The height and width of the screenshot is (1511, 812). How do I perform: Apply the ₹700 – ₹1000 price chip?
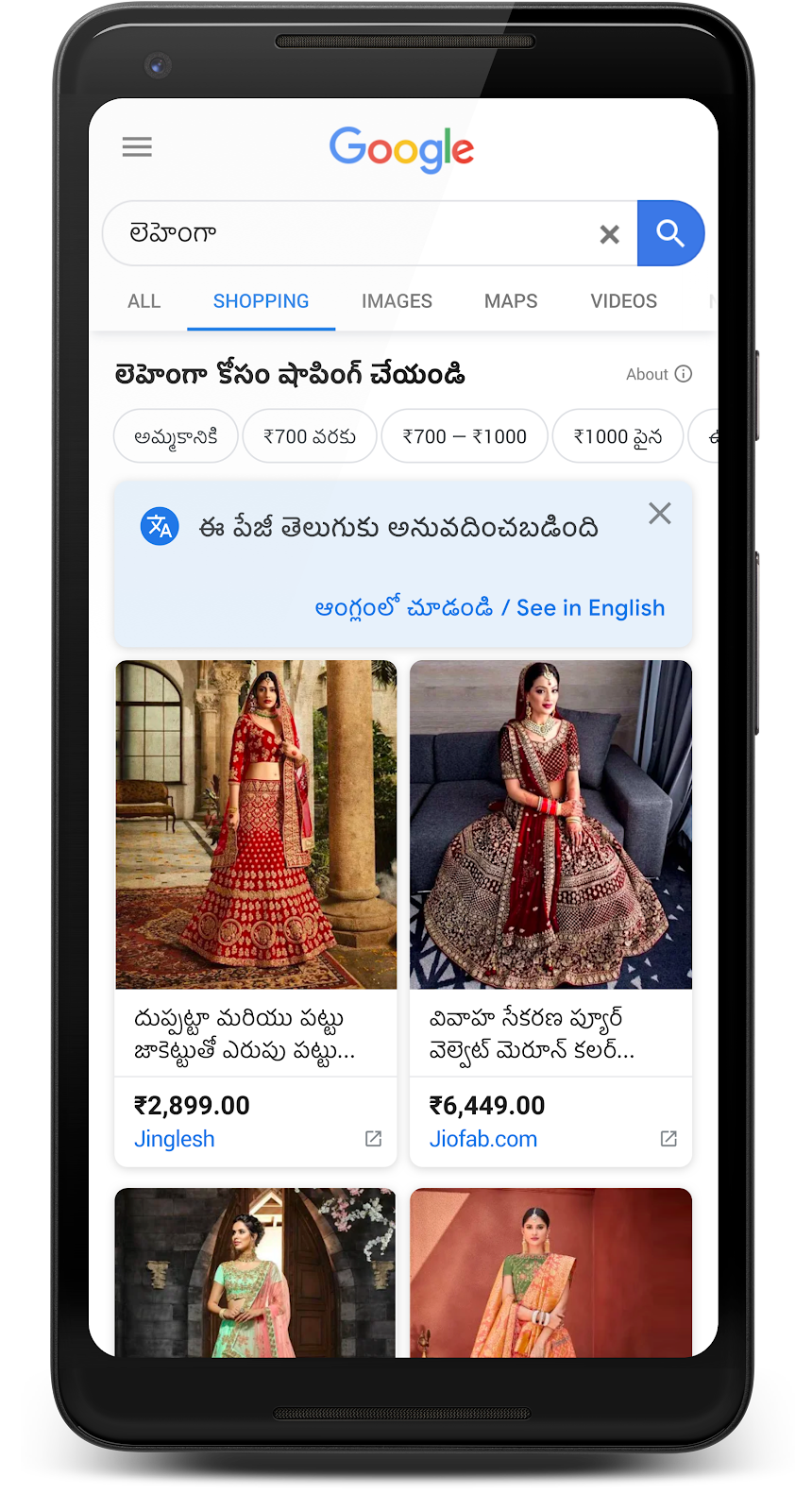coord(465,436)
